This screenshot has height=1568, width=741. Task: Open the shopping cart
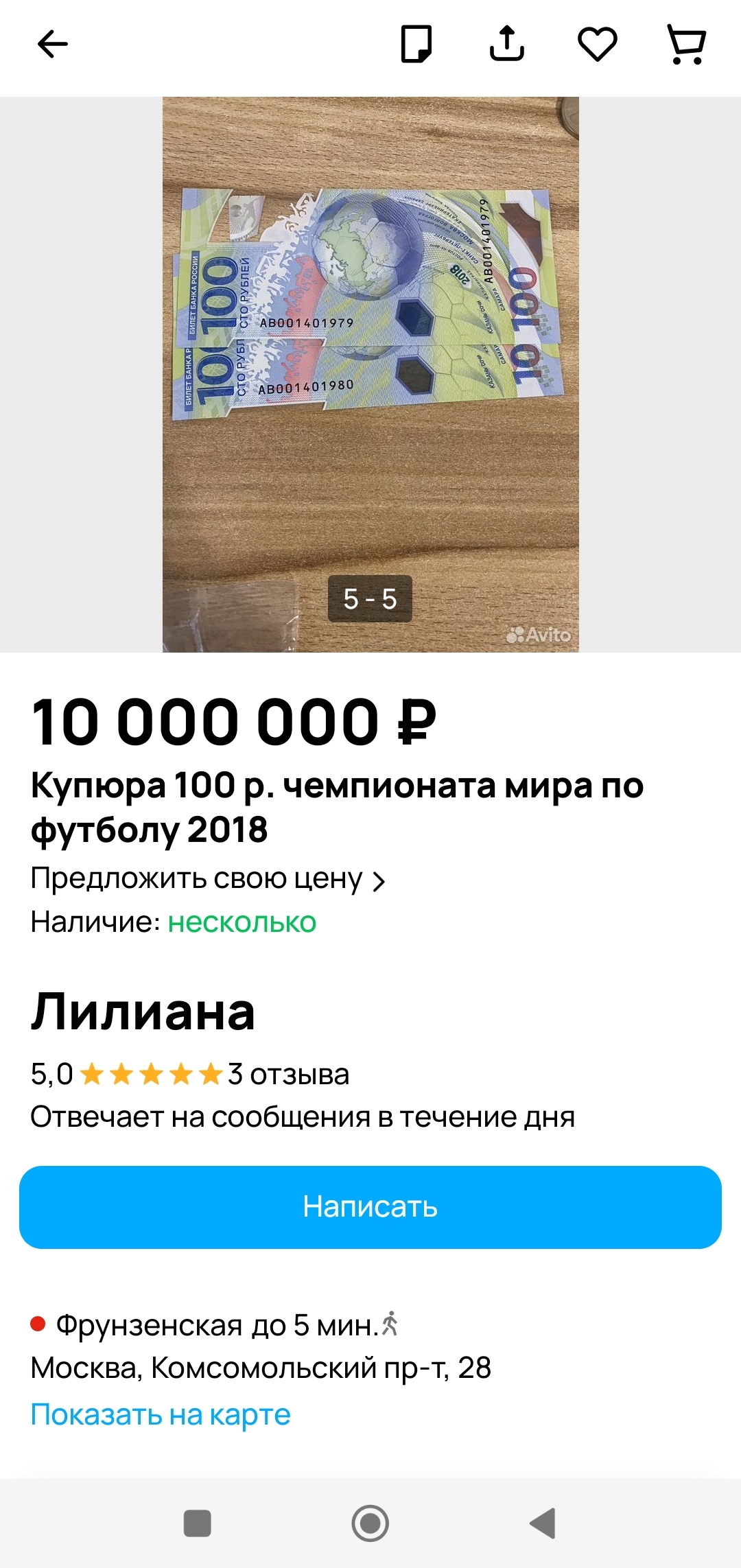pos(687,45)
